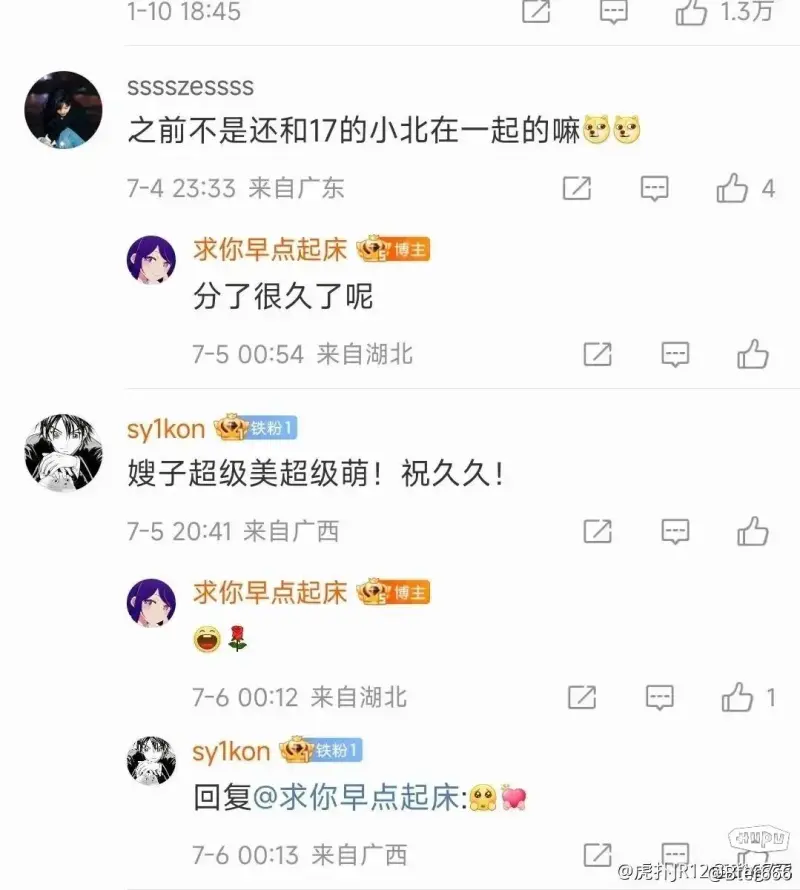Share sssszessss's comment
Viewport: 800px width, 890px height.
(x=576, y=187)
